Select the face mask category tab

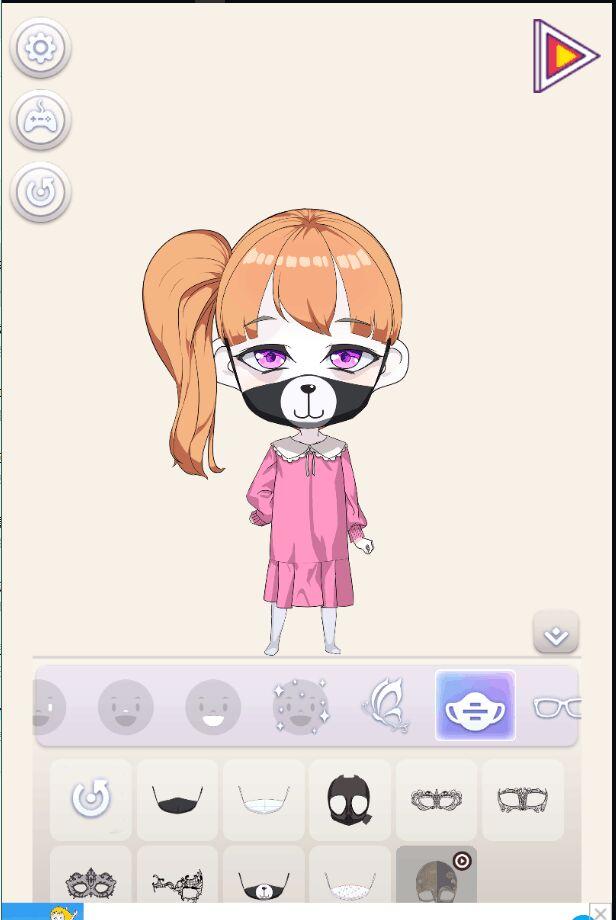point(475,706)
